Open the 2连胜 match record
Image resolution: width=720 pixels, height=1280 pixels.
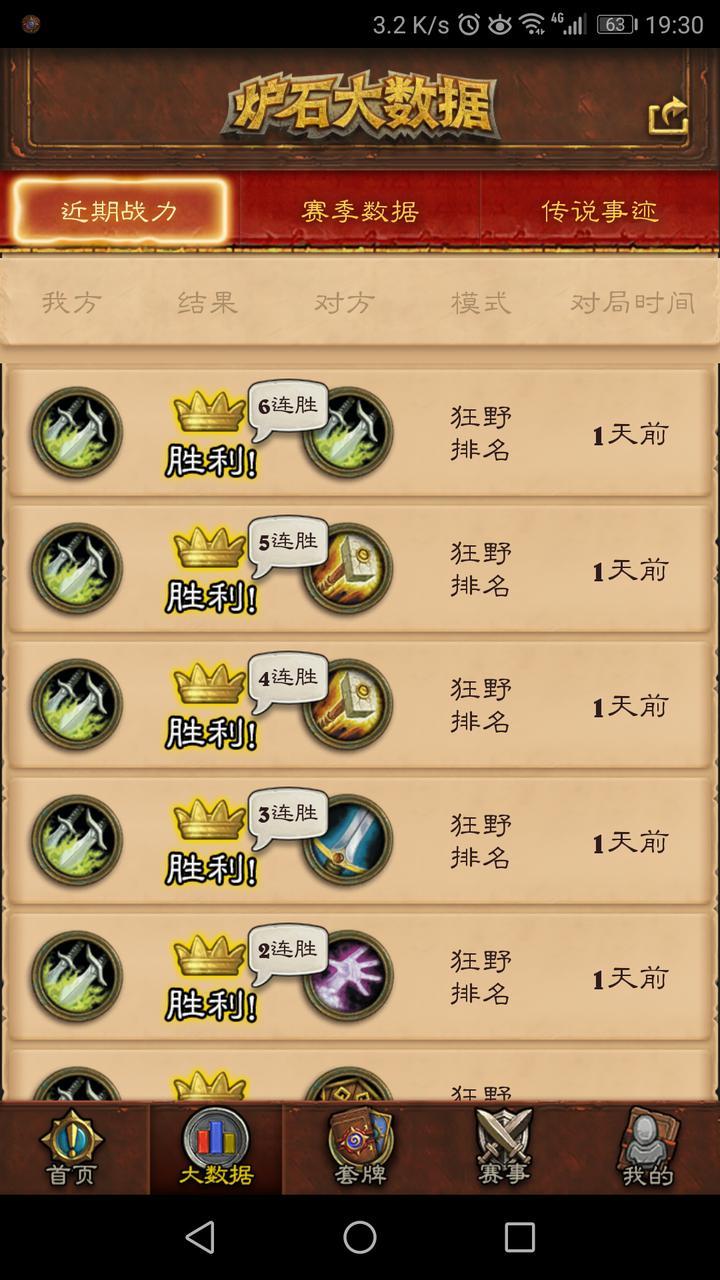click(x=360, y=977)
